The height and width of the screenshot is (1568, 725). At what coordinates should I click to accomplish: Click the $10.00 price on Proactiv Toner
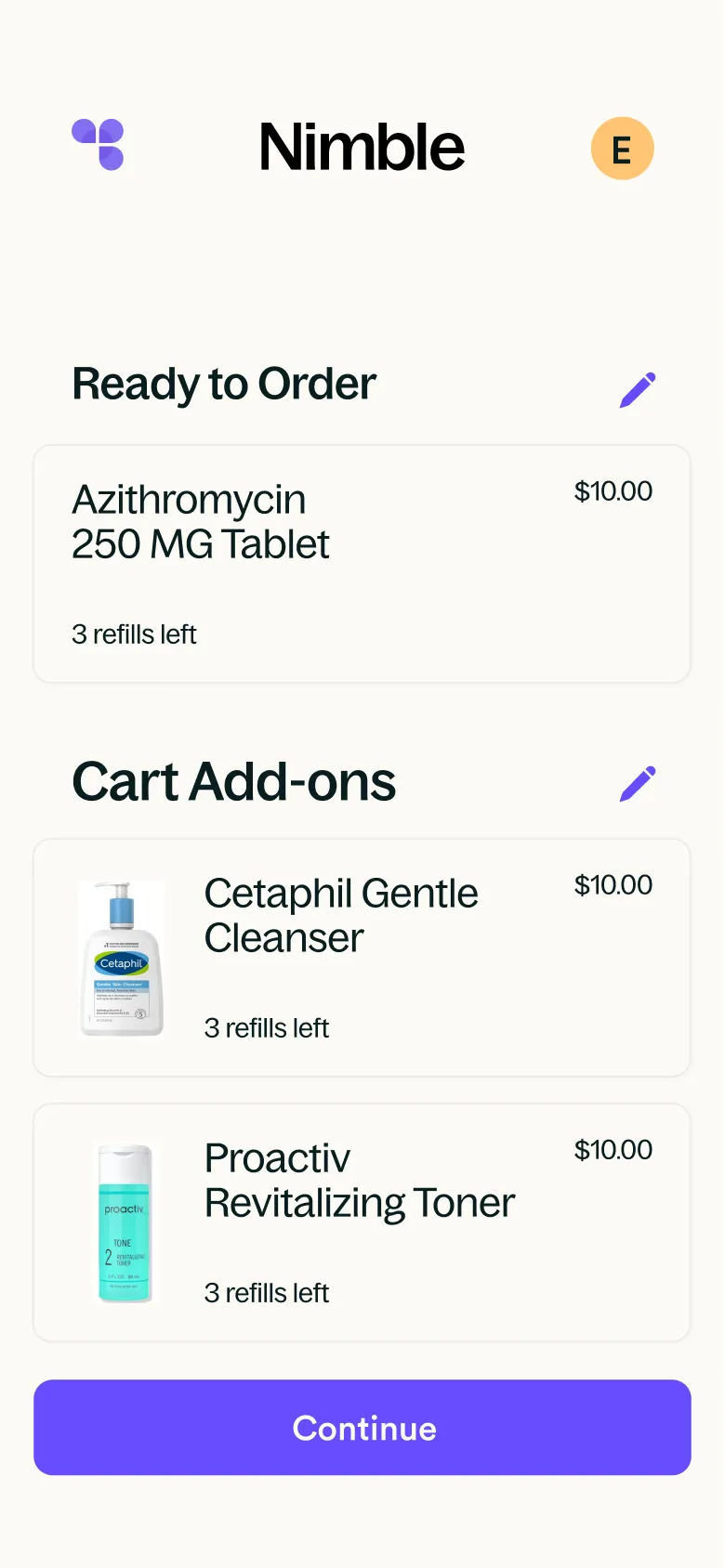613,1150
